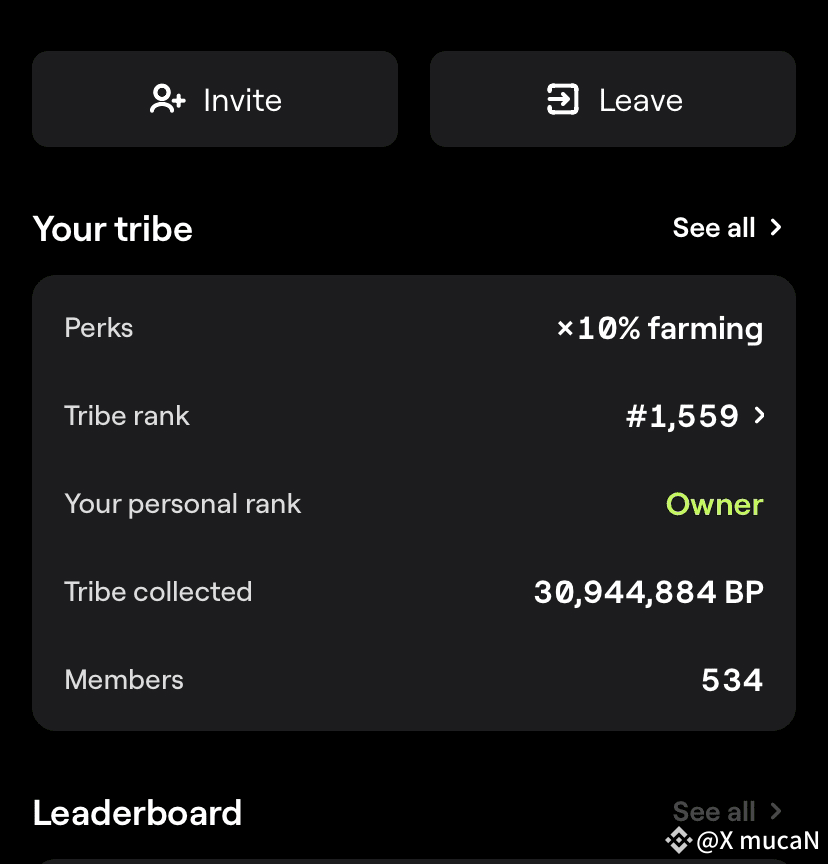Open the tribe rank details via '#1,559'
The height and width of the screenshot is (864, 828).
click(682, 415)
